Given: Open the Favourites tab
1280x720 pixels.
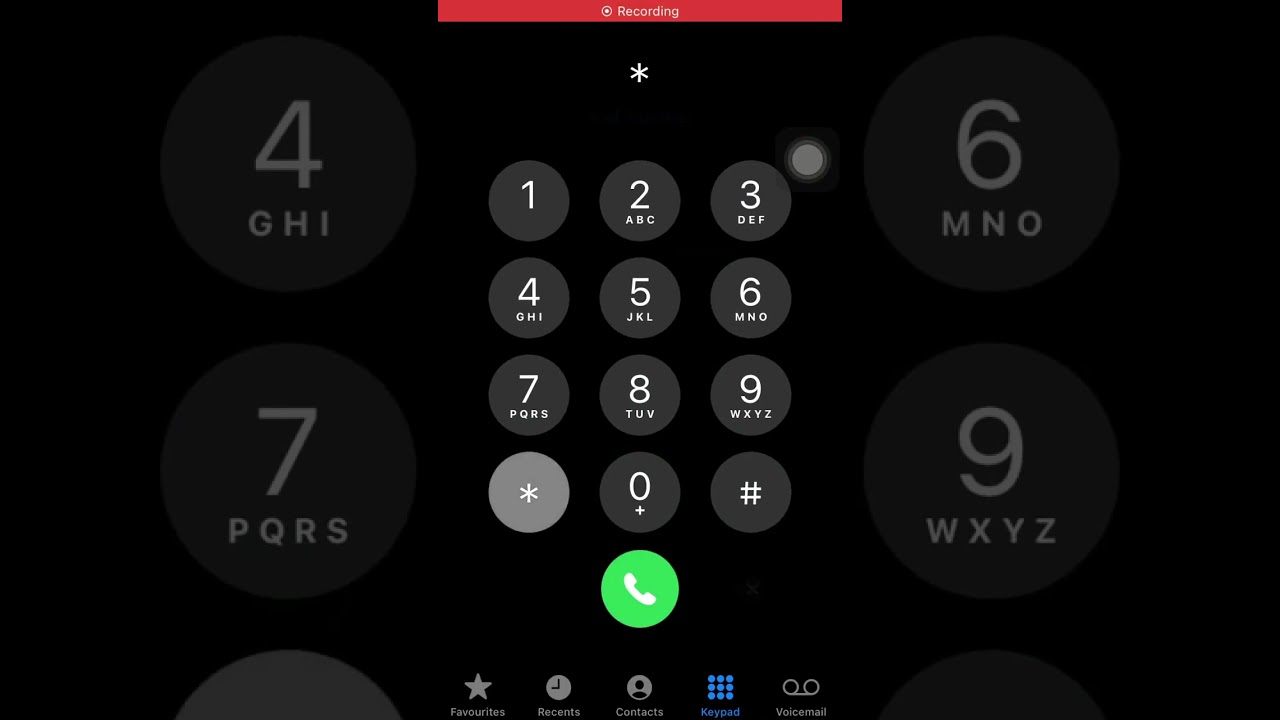Looking at the screenshot, I should point(478,694).
